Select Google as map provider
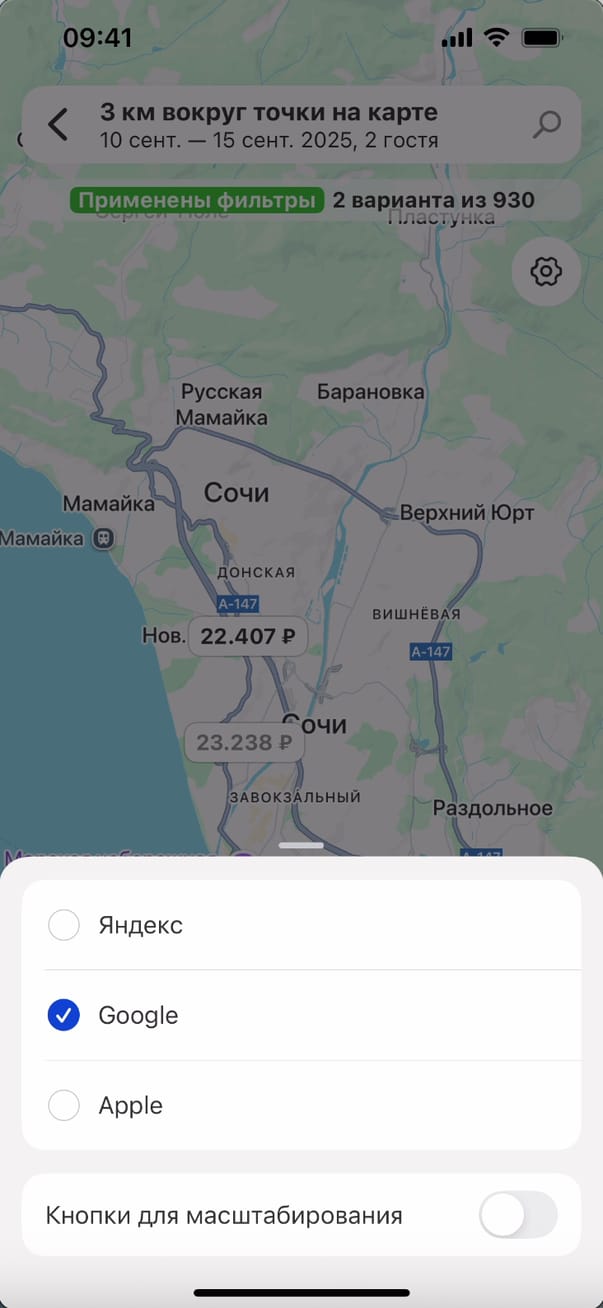Image resolution: width=603 pixels, height=1308 pixels. point(64,1016)
